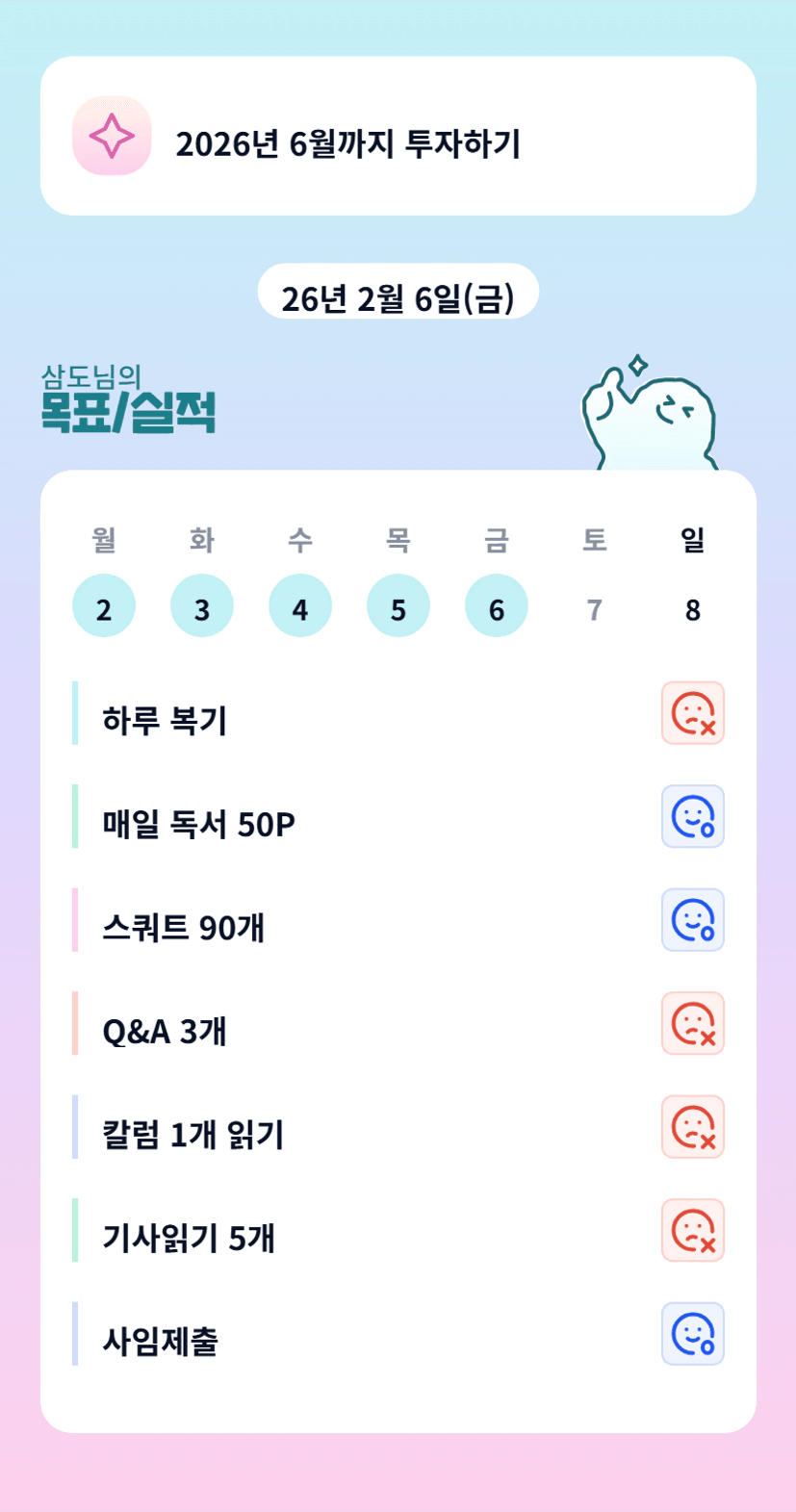The image size is (796, 1512).
Task: Select Tuesday the 3rd
Action: coord(202,606)
